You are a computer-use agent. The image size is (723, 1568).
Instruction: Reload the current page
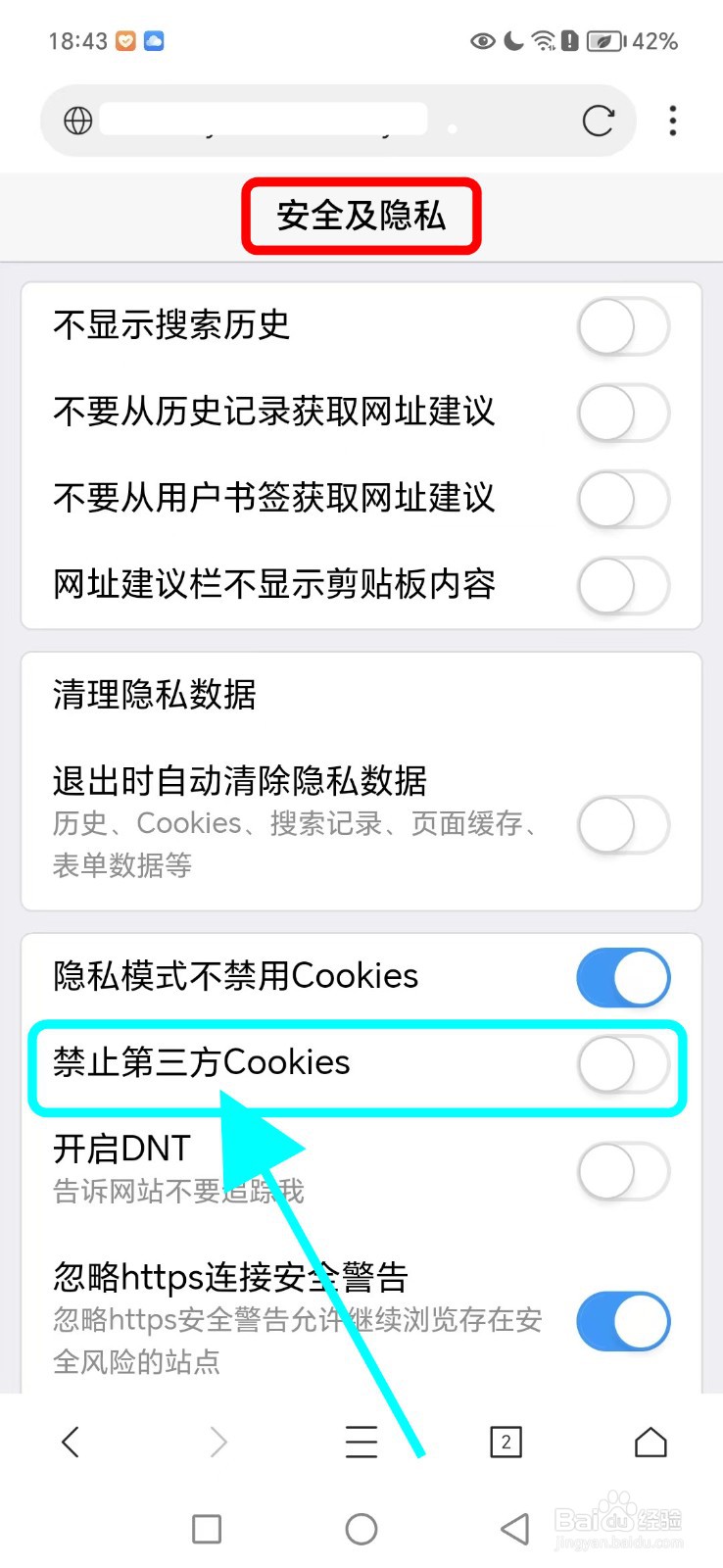click(599, 121)
